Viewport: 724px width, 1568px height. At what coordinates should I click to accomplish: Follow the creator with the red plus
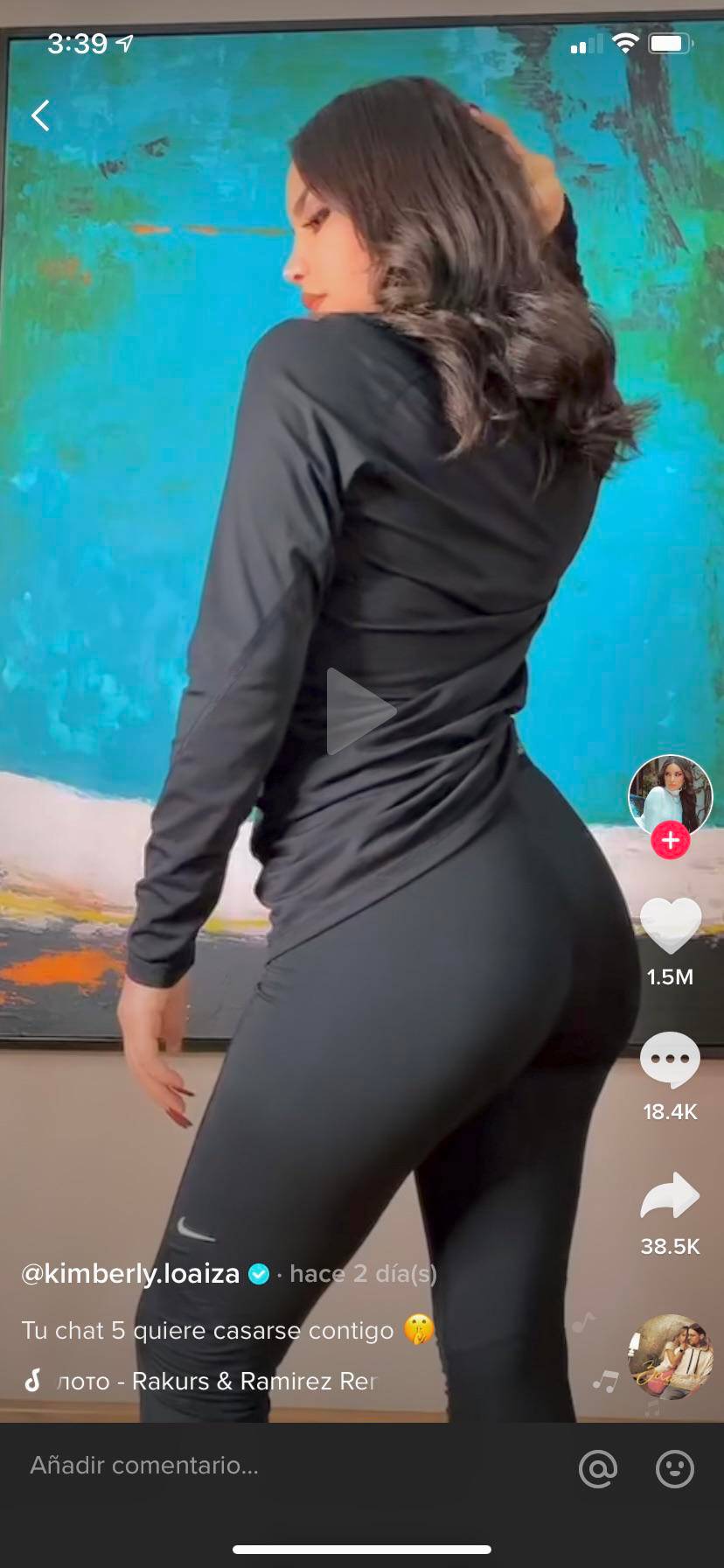[x=671, y=841]
